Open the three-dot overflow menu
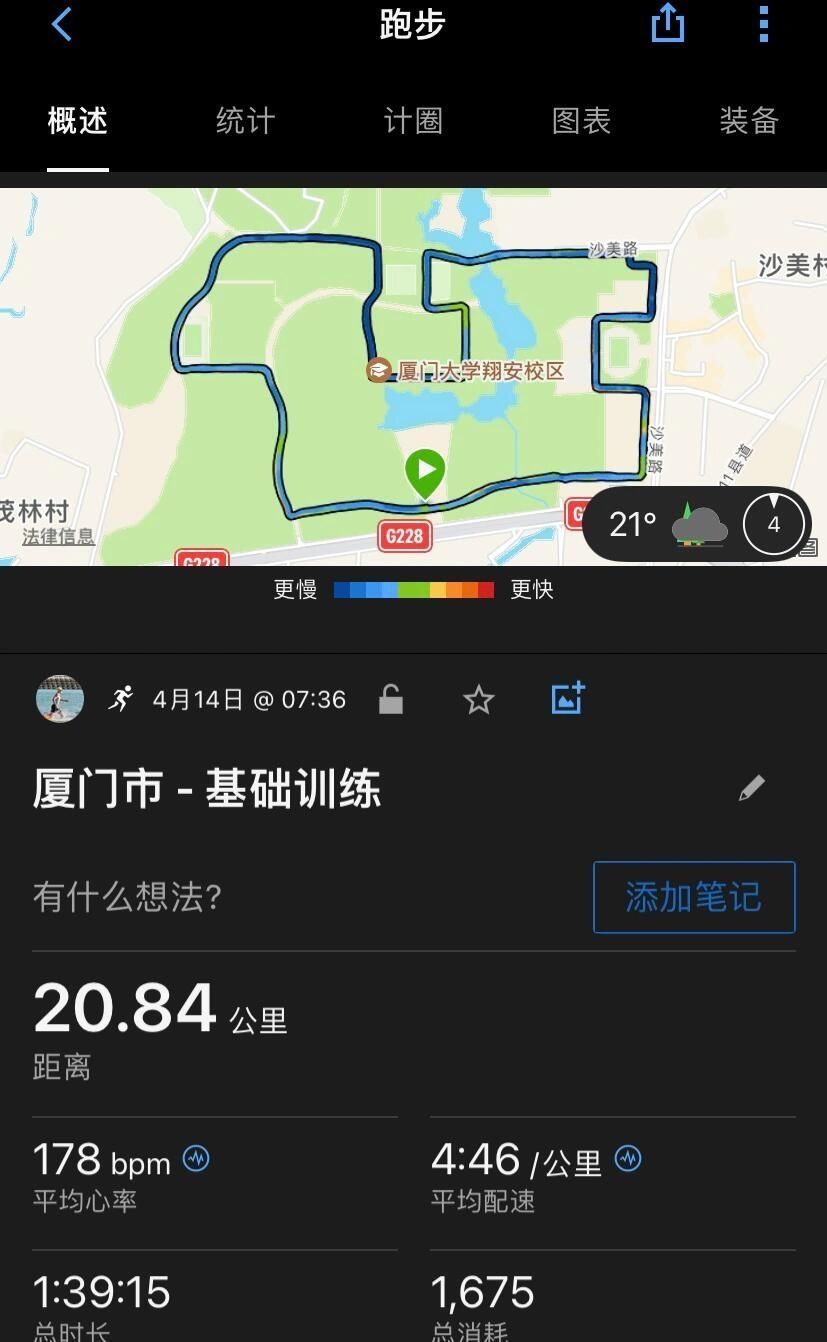The width and height of the screenshot is (827, 1342). pos(763,24)
